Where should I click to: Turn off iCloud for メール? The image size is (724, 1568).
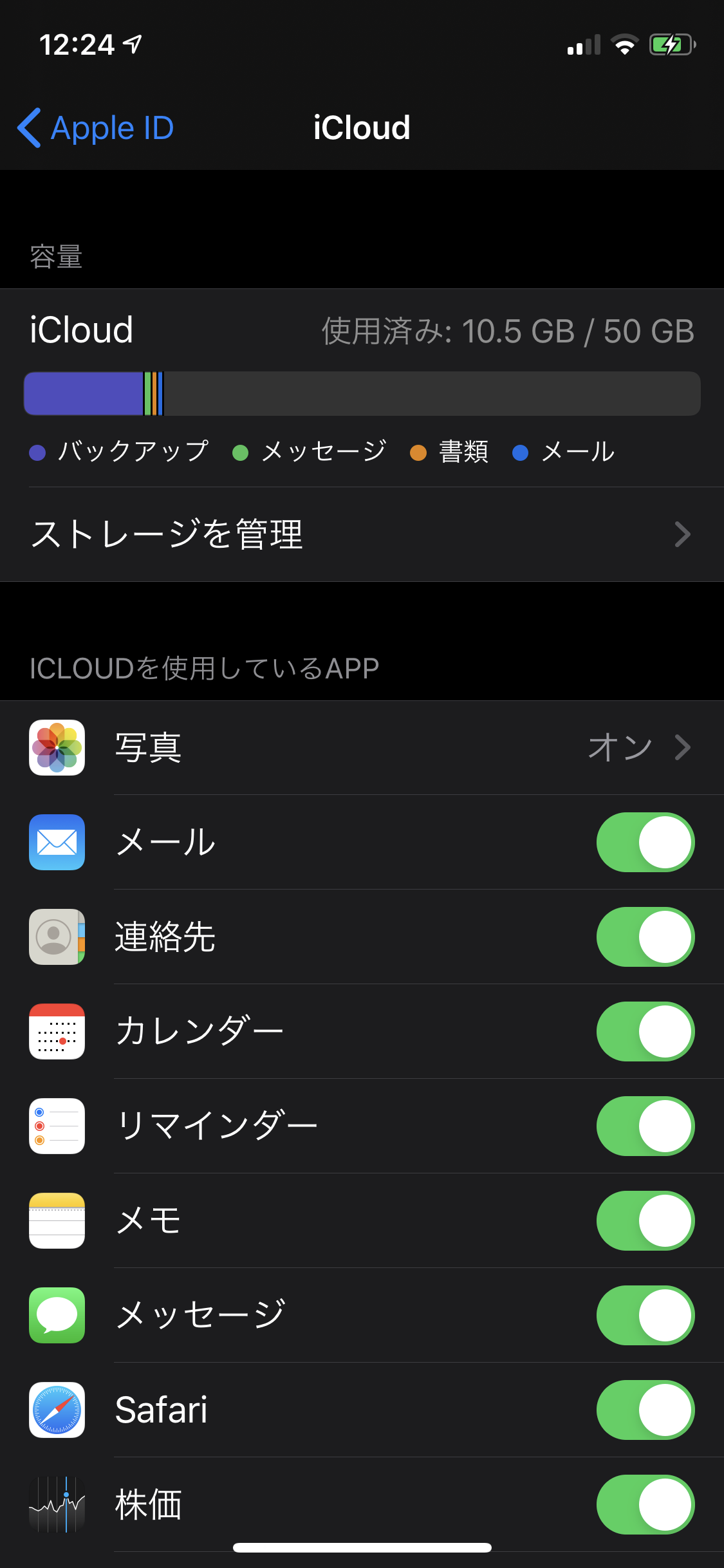(645, 842)
